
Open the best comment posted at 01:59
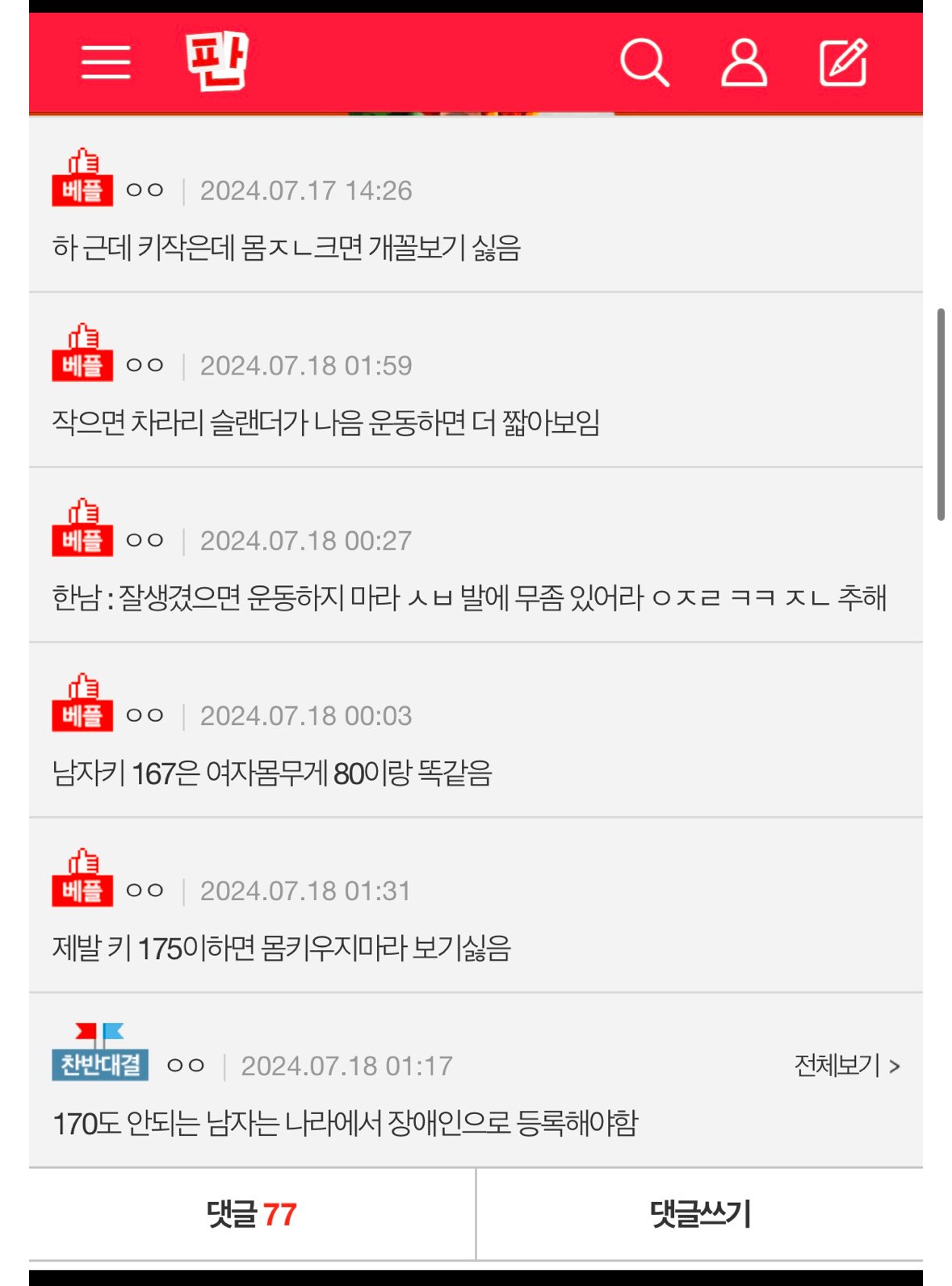pos(325,422)
